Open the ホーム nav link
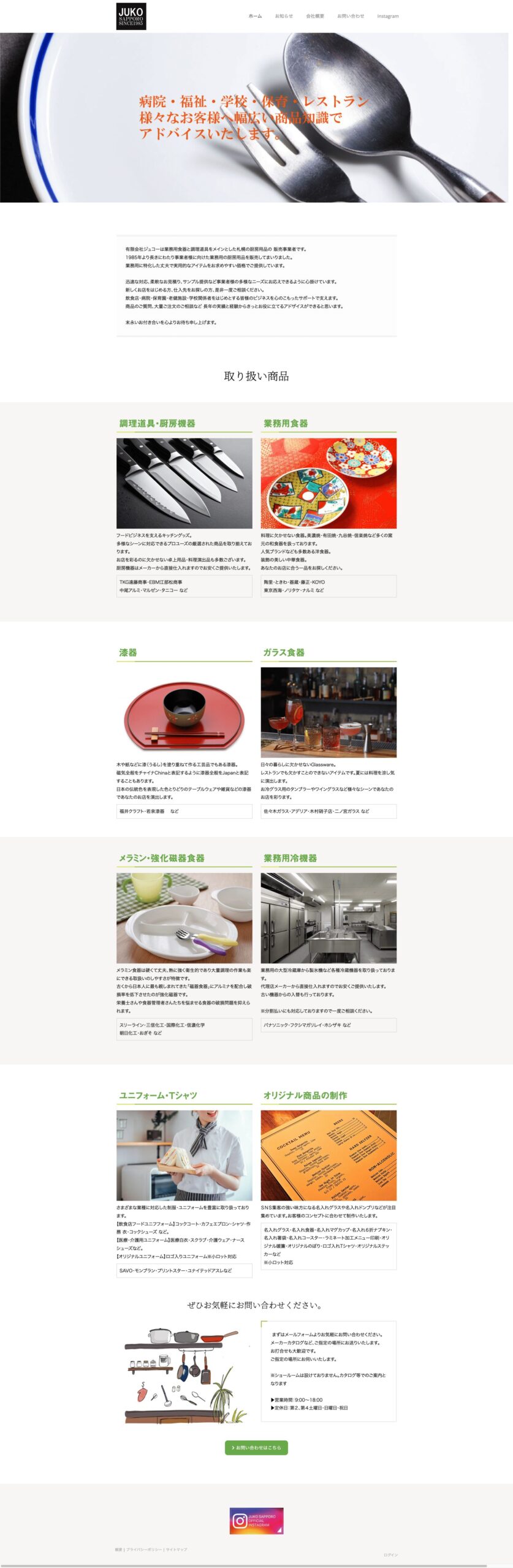Viewport: 513px width, 1568px height. point(255,16)
